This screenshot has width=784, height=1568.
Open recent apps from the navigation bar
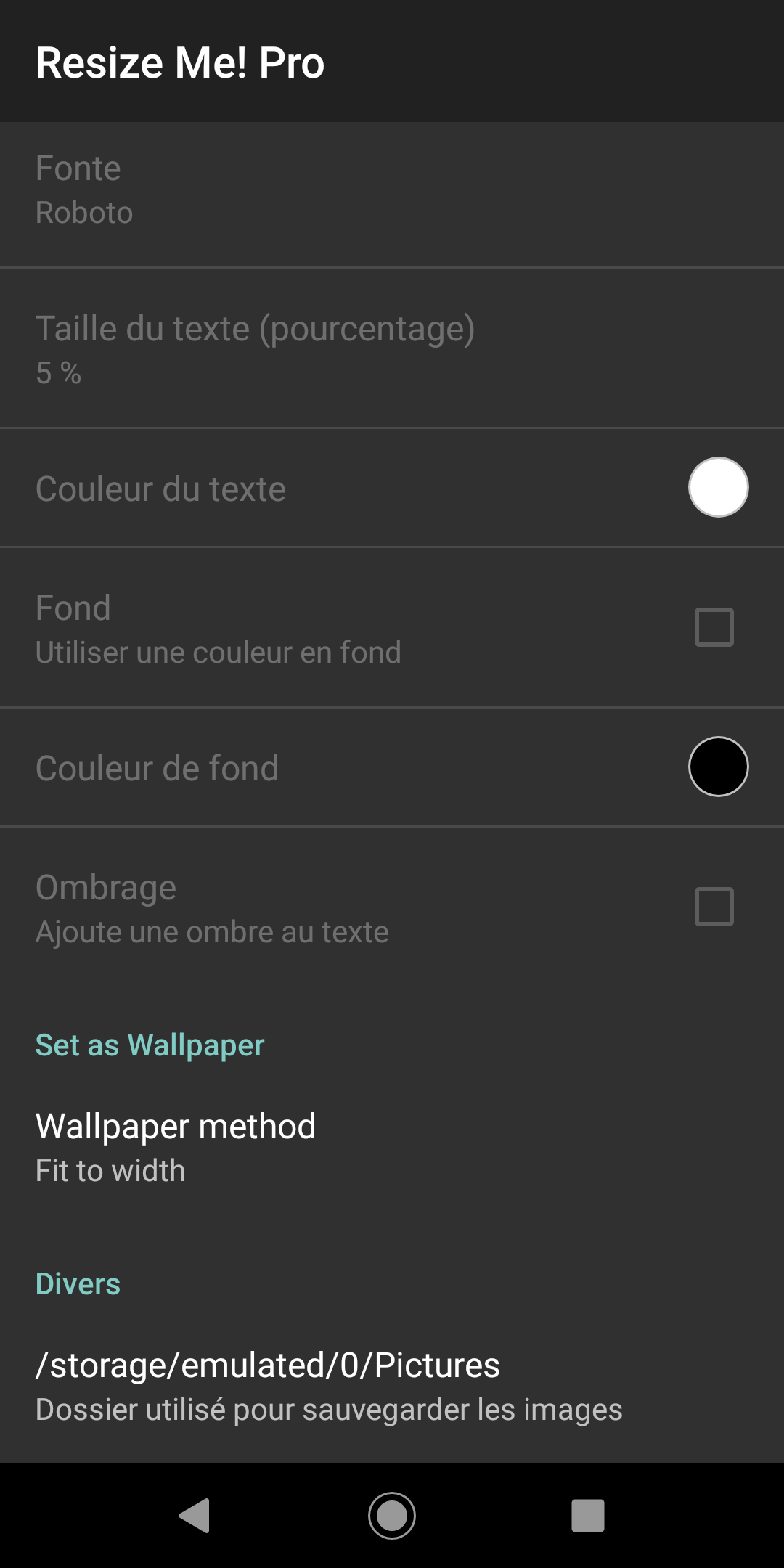[x=588, y=1516]
